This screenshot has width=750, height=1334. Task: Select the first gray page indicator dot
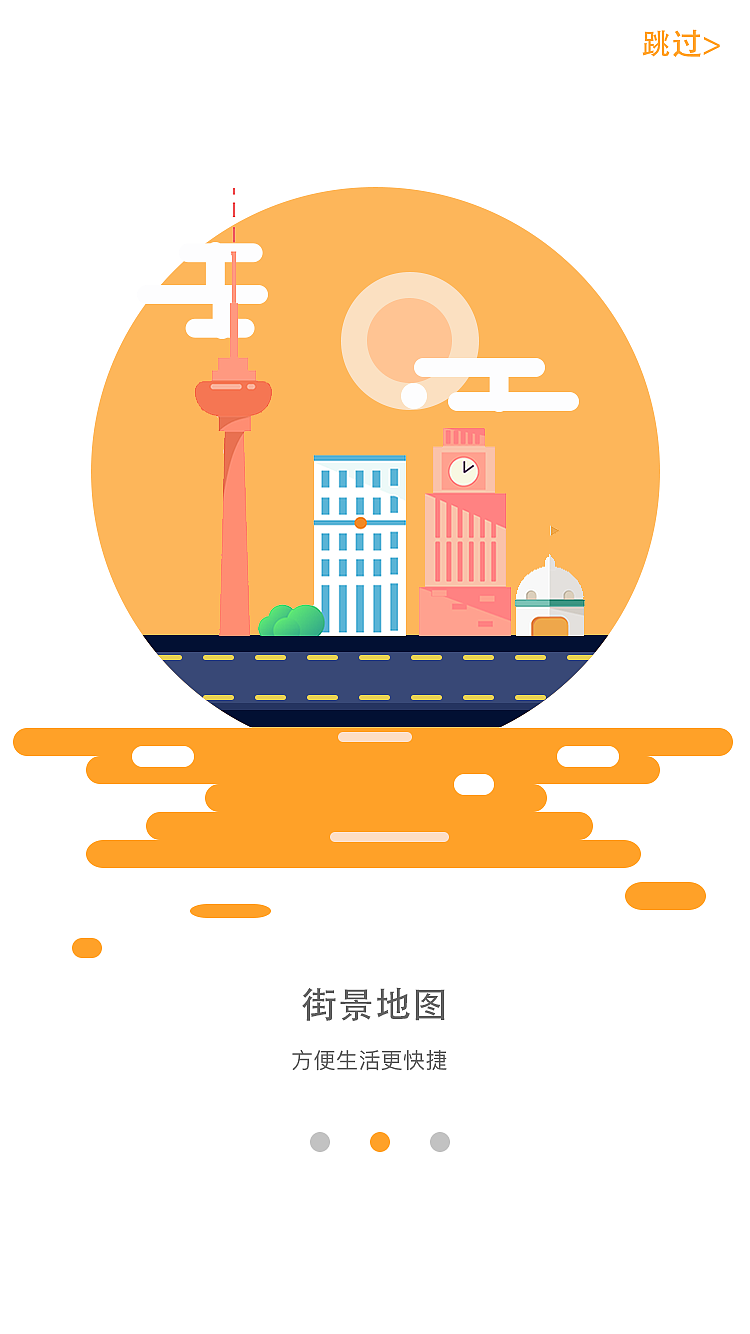point(319,1142)
